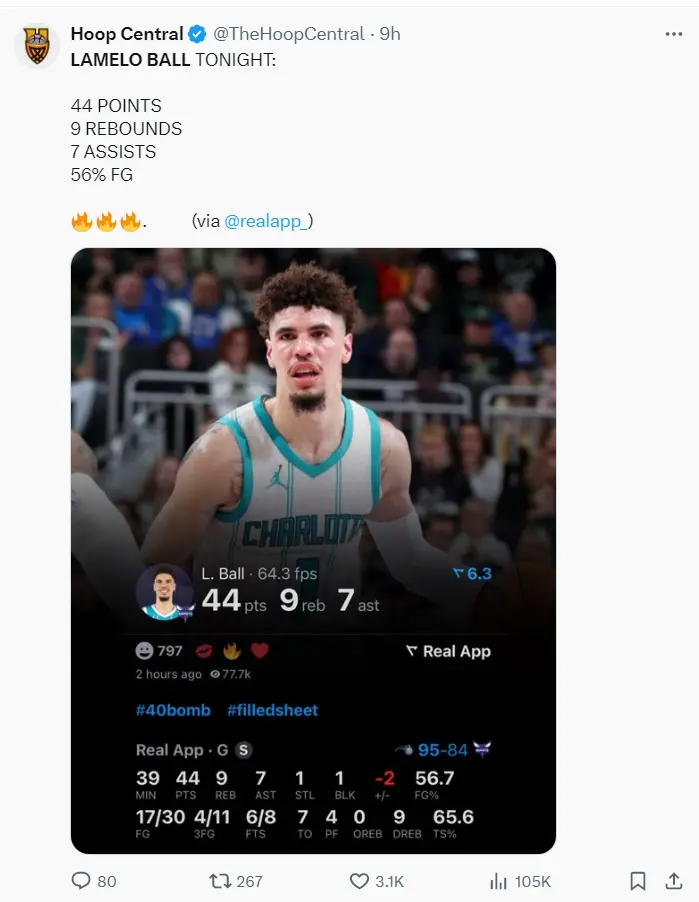Reply to the post with 80 comments

[82, 881]
